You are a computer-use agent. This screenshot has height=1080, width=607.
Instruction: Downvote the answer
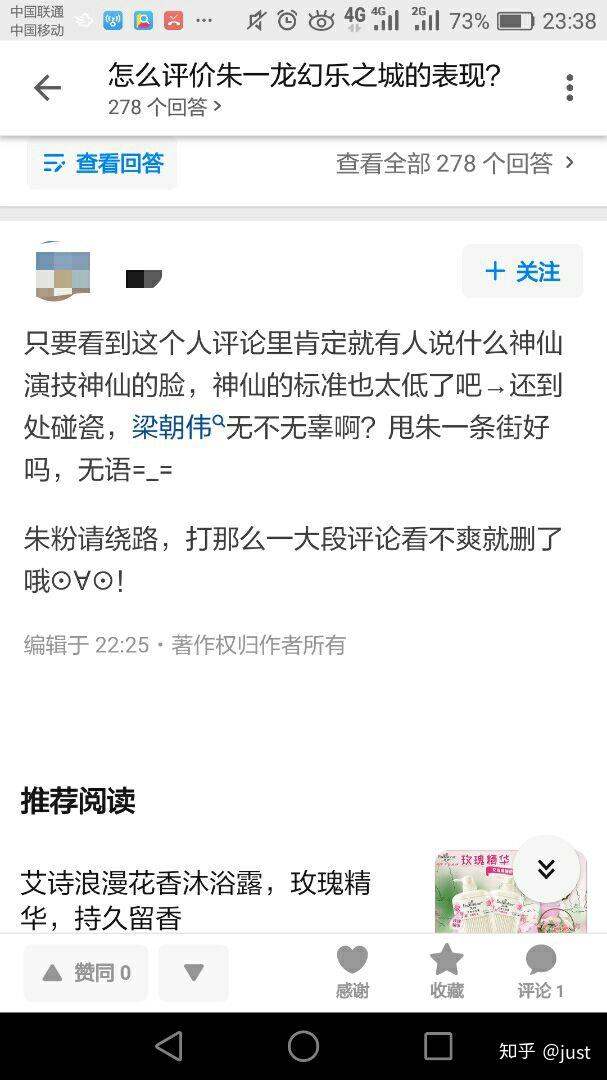point(194,973)
